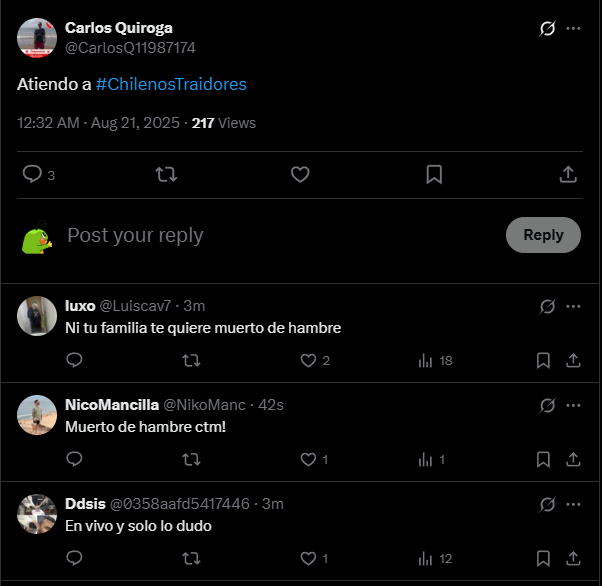Reply to Carlos Quiroga's post via comment icon
Screen dimensions: 602x586
[33, 174]
